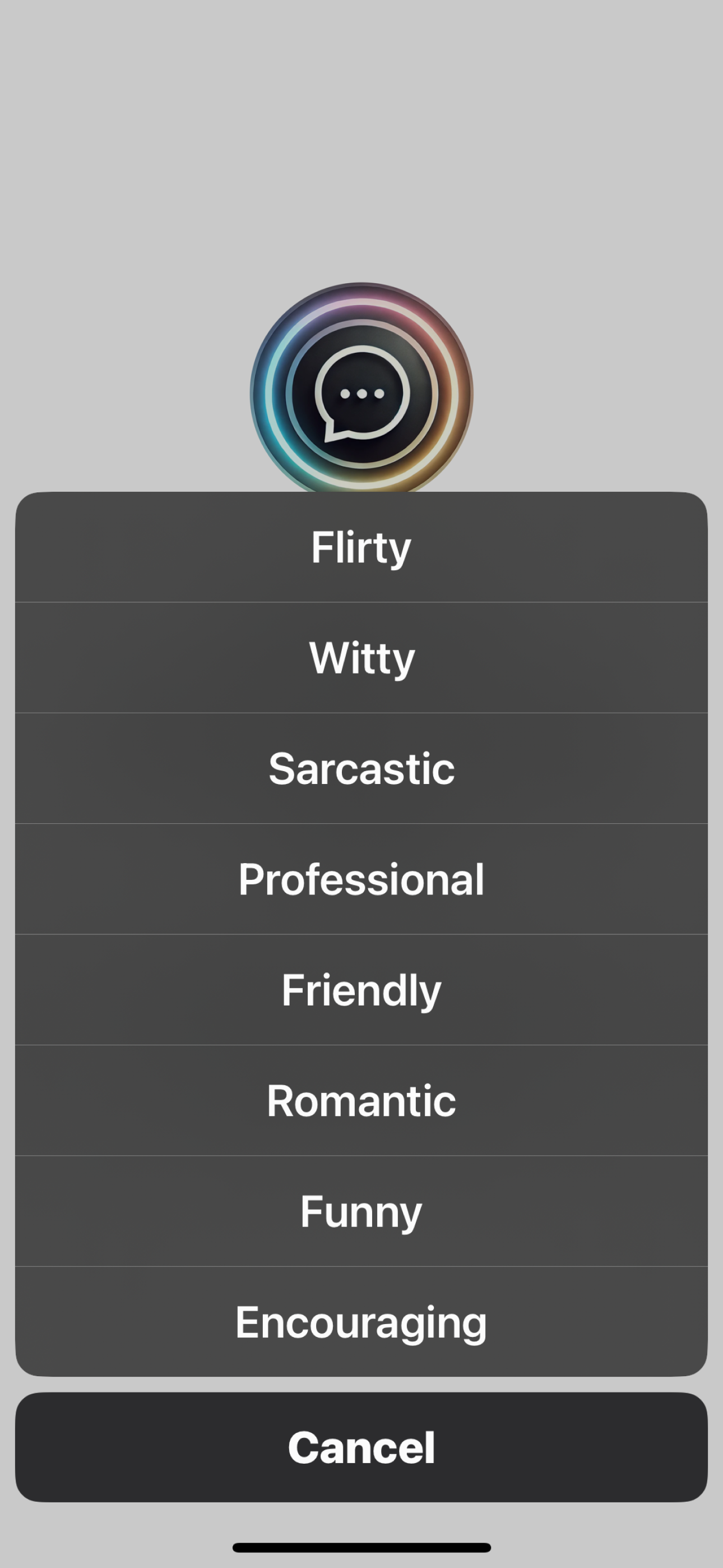Tap the Romantic option

[x=361, y=1101]
